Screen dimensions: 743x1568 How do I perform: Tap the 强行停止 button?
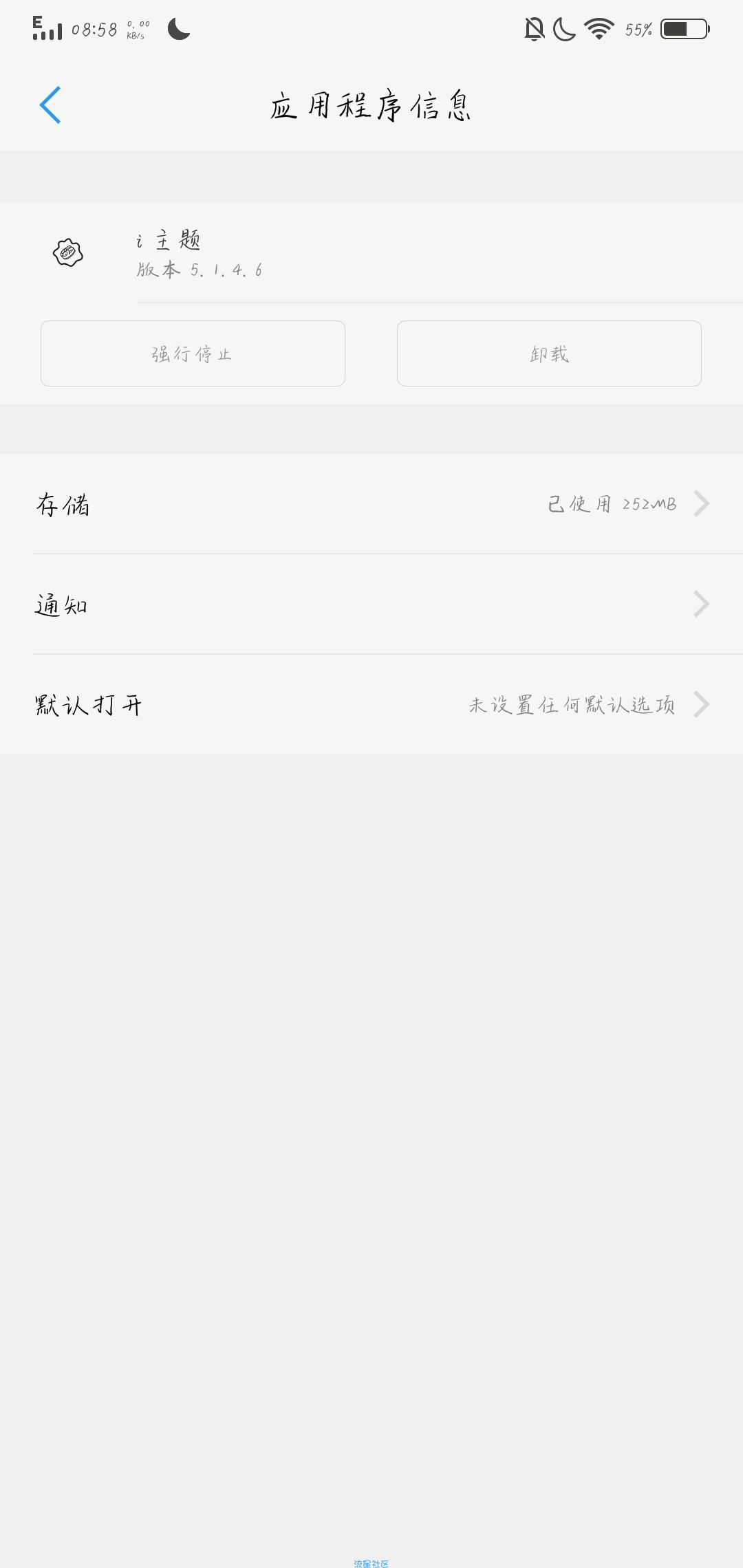[x=193, y=353]
